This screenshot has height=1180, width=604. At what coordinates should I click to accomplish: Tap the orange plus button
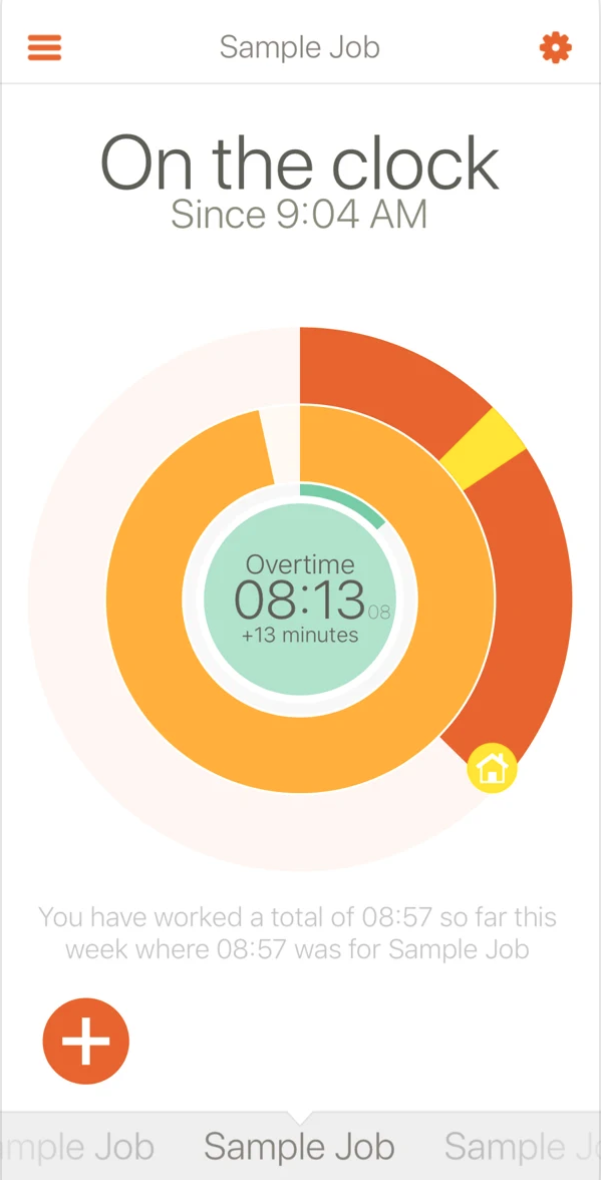(86, 1040)
